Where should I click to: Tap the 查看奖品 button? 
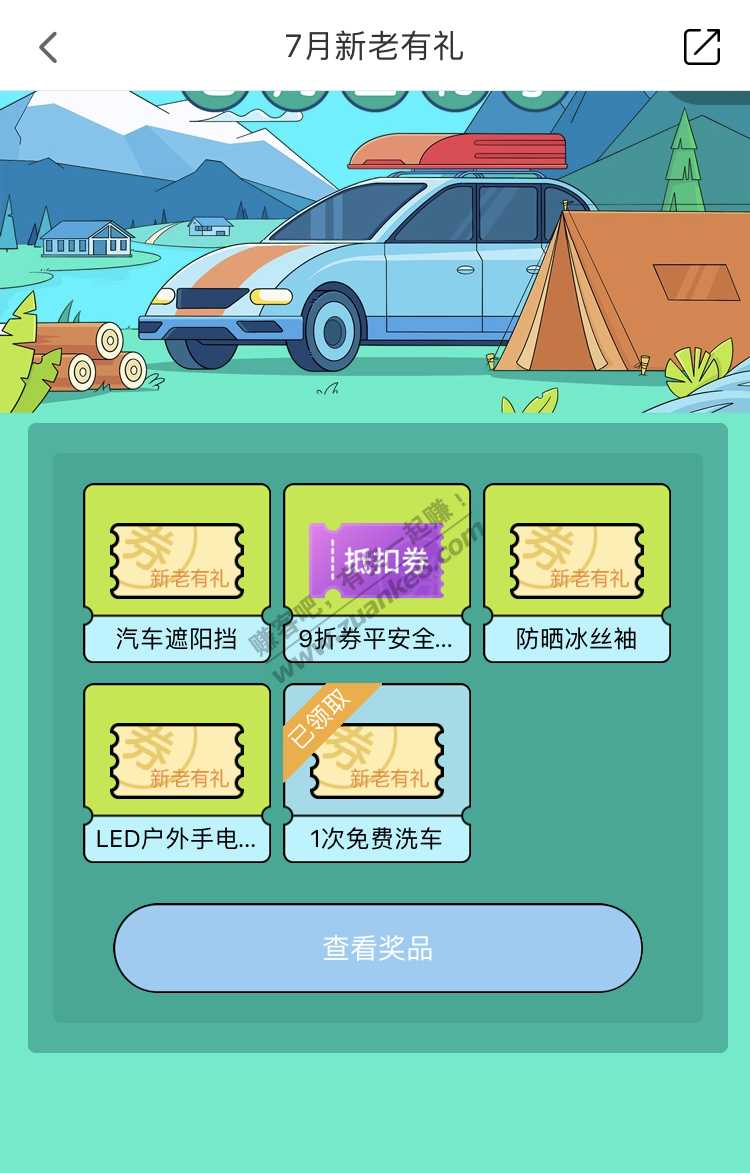click(x=377, y=948)
